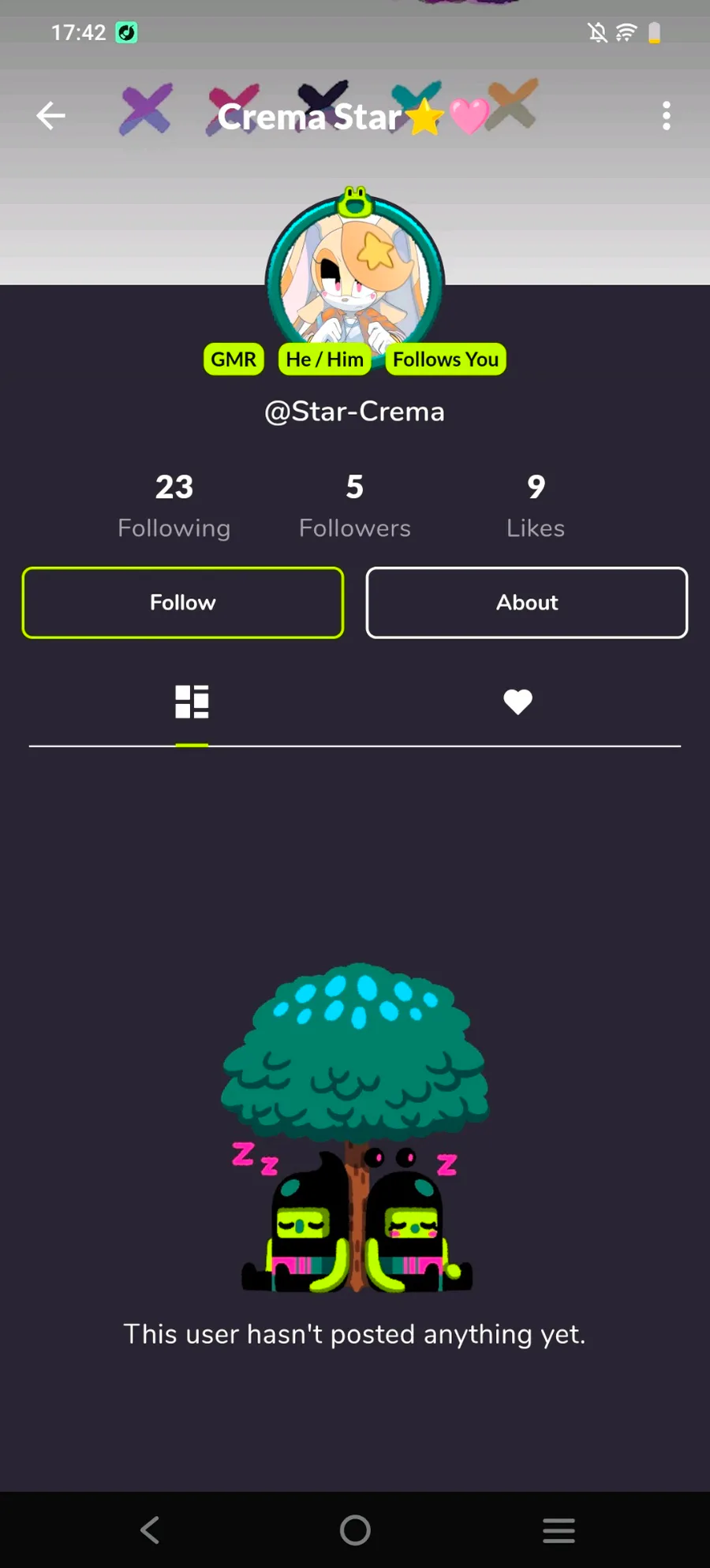Switch to the liked posts heart tab
Viewport: 710px width, 1568px height.
tap(518, 702)
